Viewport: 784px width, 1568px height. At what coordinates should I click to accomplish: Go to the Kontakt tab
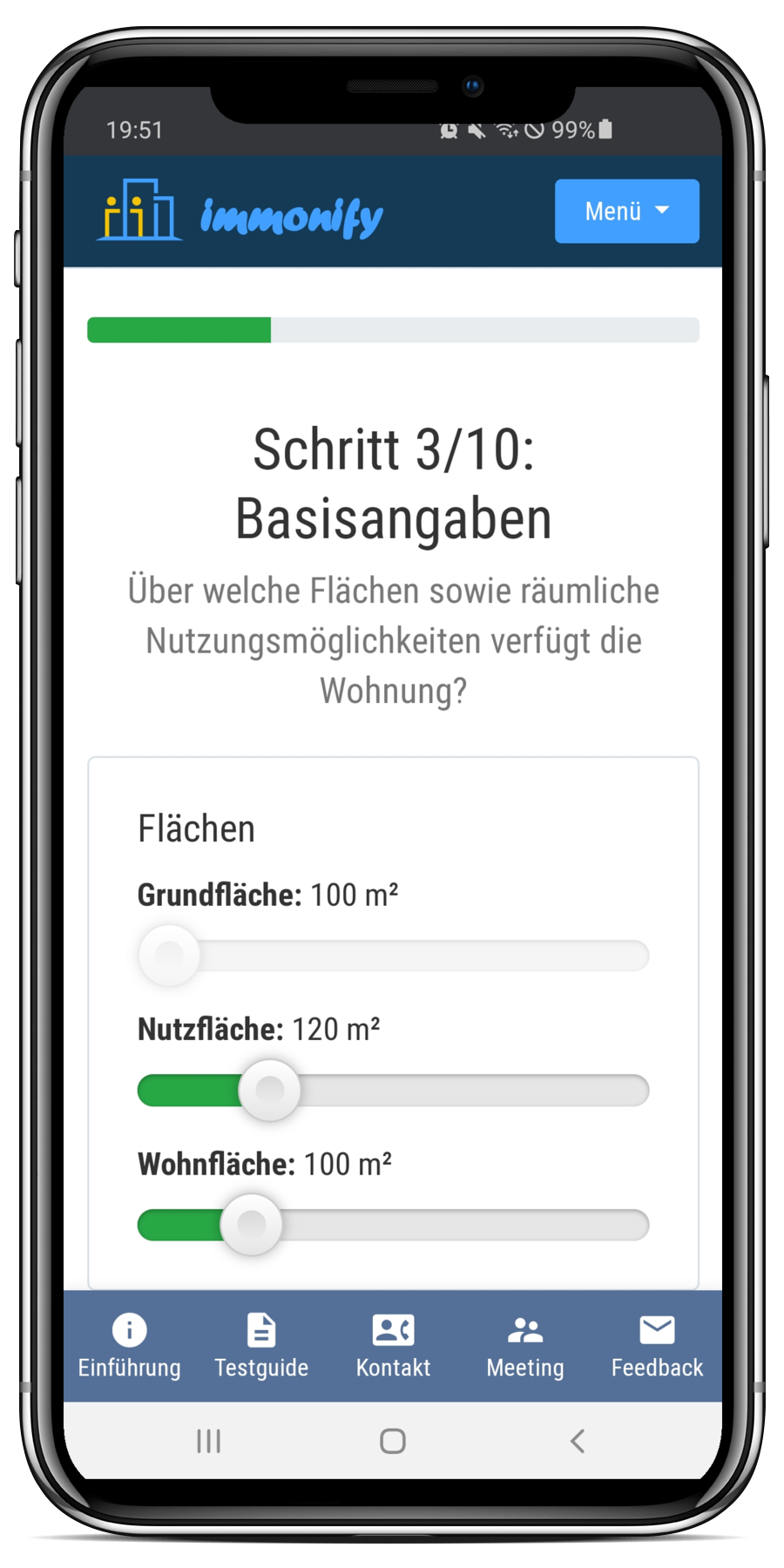click(393, 1346)
